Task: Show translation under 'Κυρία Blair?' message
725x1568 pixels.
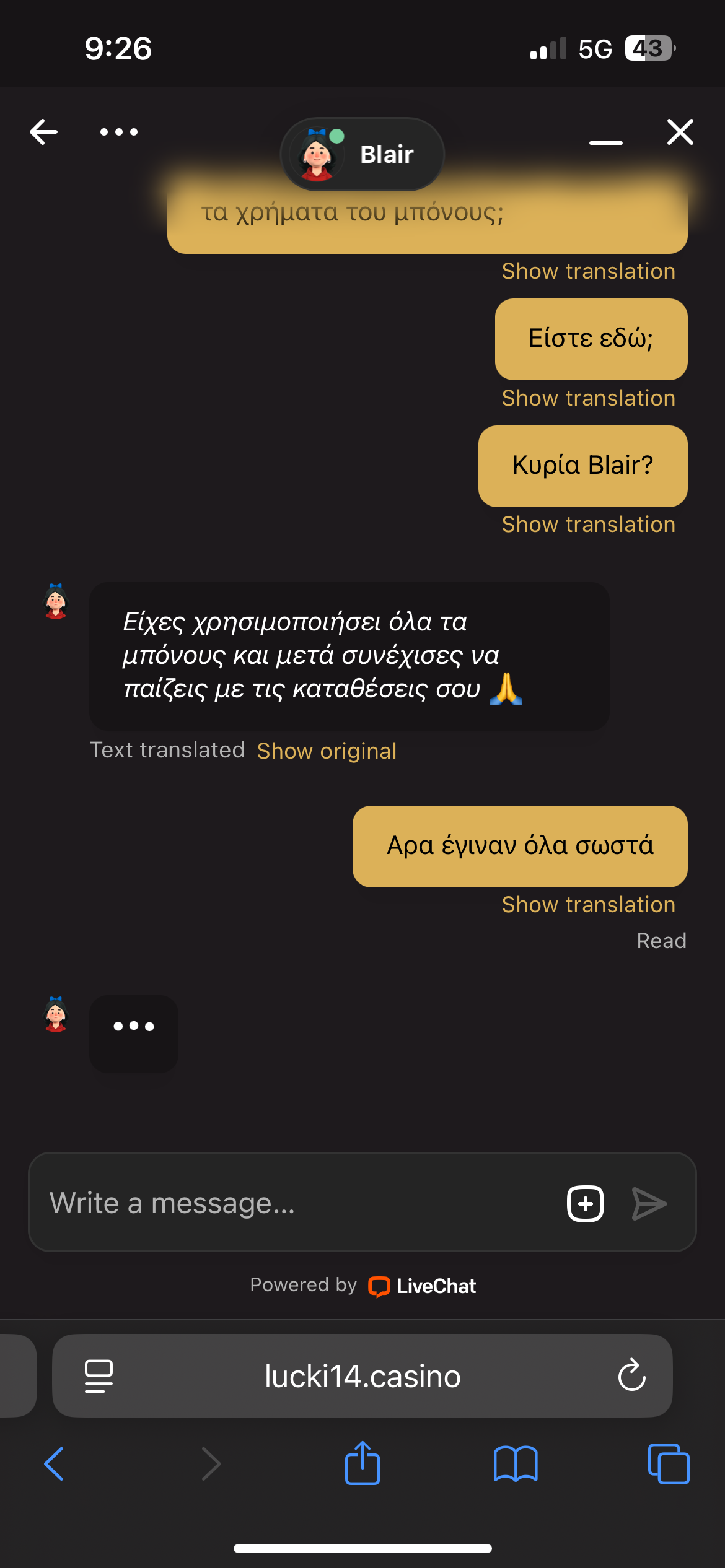Action: pyautogui.click(x=588, y=525)
